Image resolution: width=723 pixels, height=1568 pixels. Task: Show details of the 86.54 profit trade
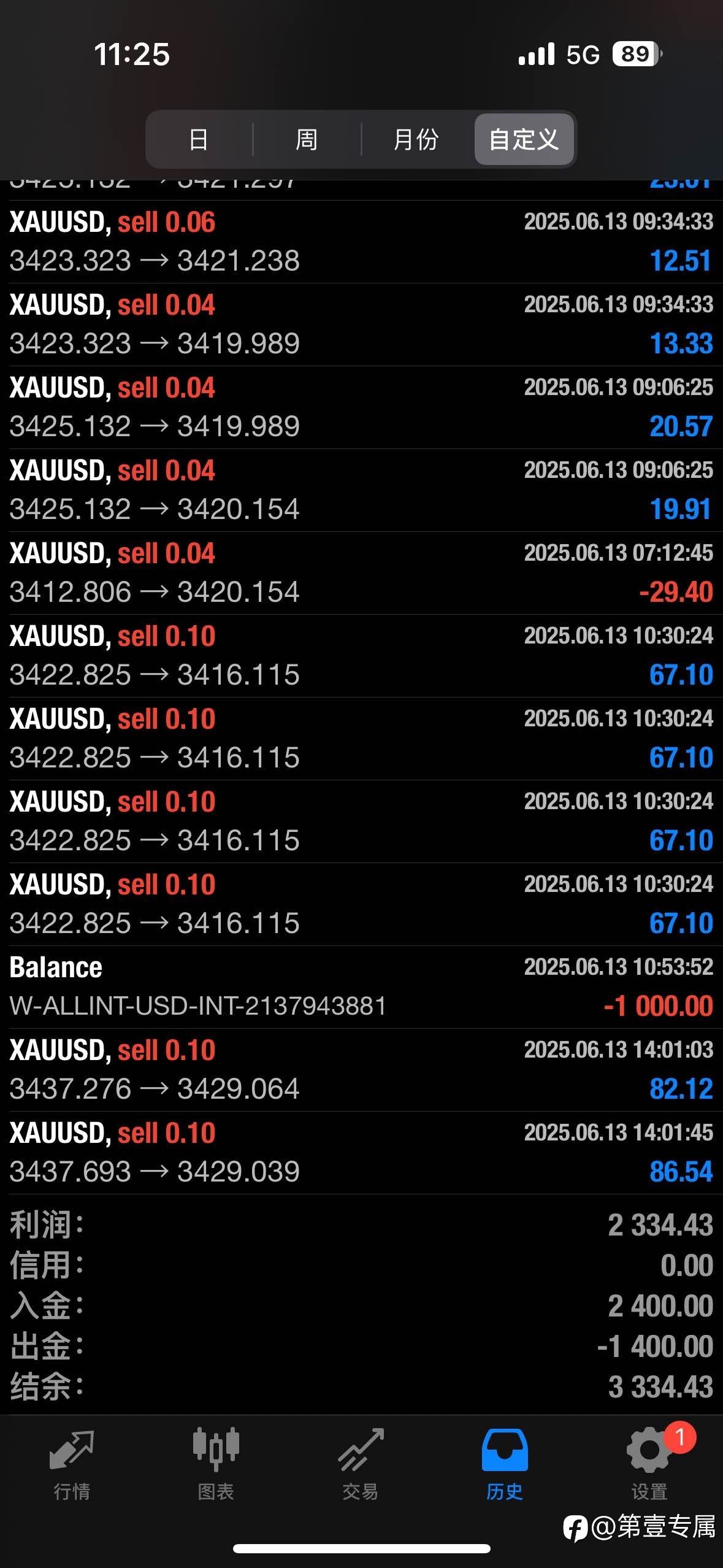point(361,1153)
